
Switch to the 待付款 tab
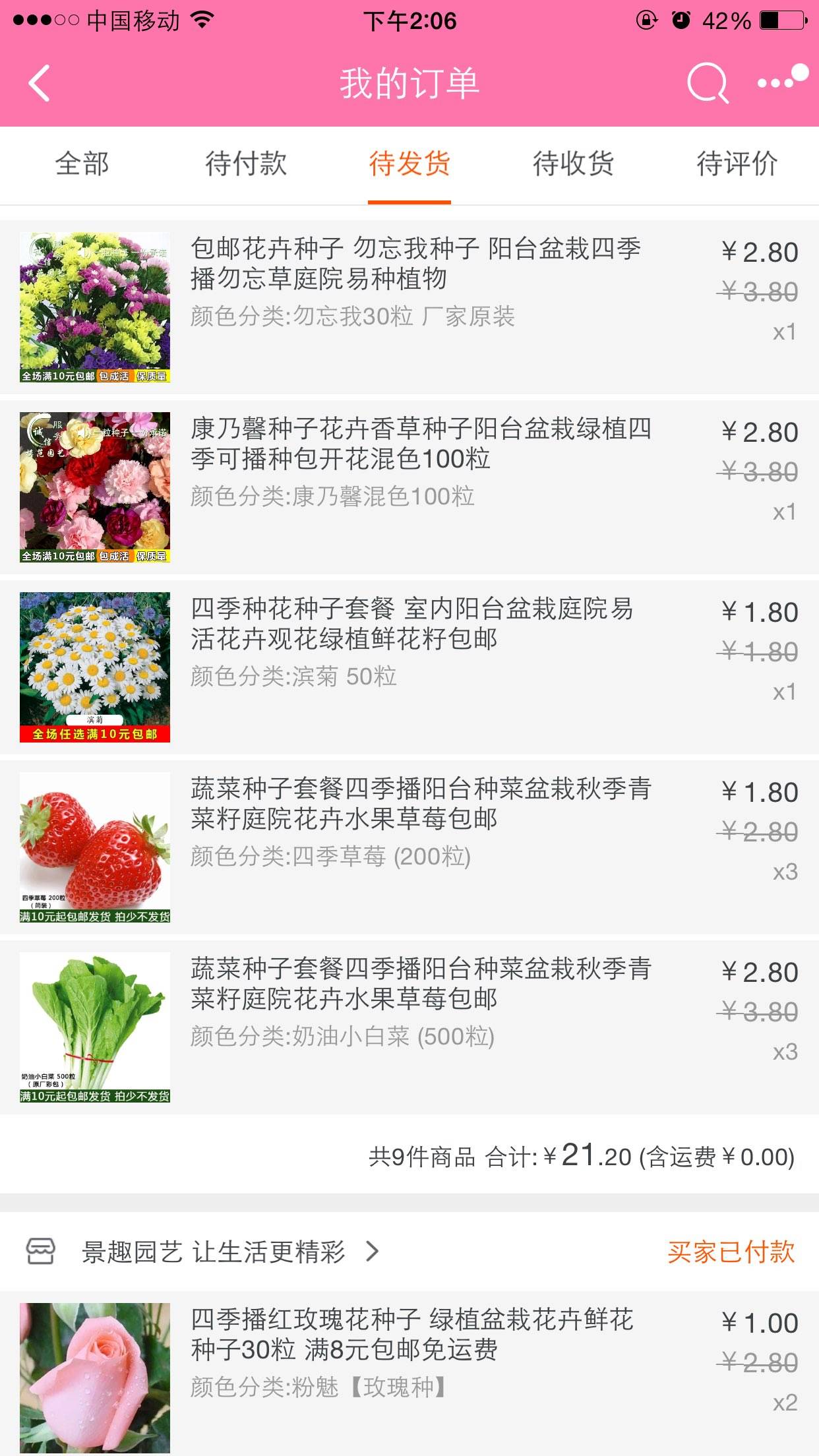(x=246, y=164)
